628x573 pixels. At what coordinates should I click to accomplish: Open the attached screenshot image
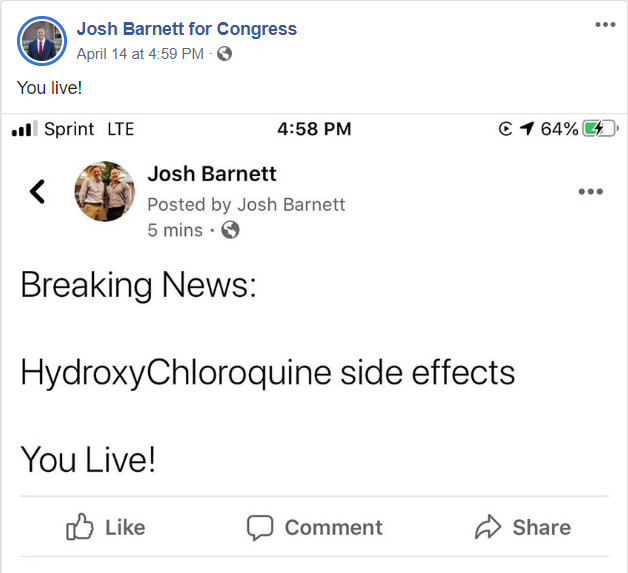point(314,340)
